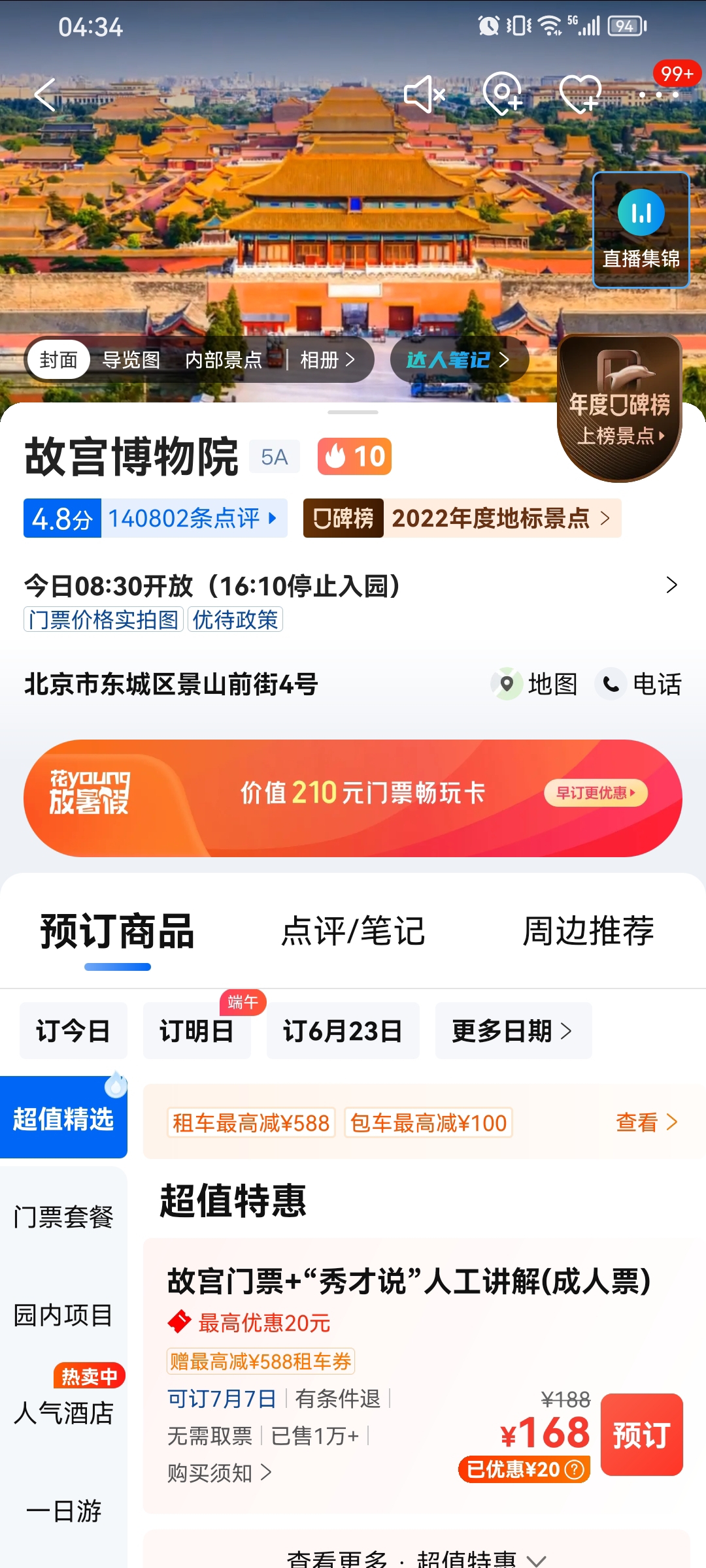Tap the location check-in pin icon
This screenshot has height=1568, width=706.
(502, 93)
